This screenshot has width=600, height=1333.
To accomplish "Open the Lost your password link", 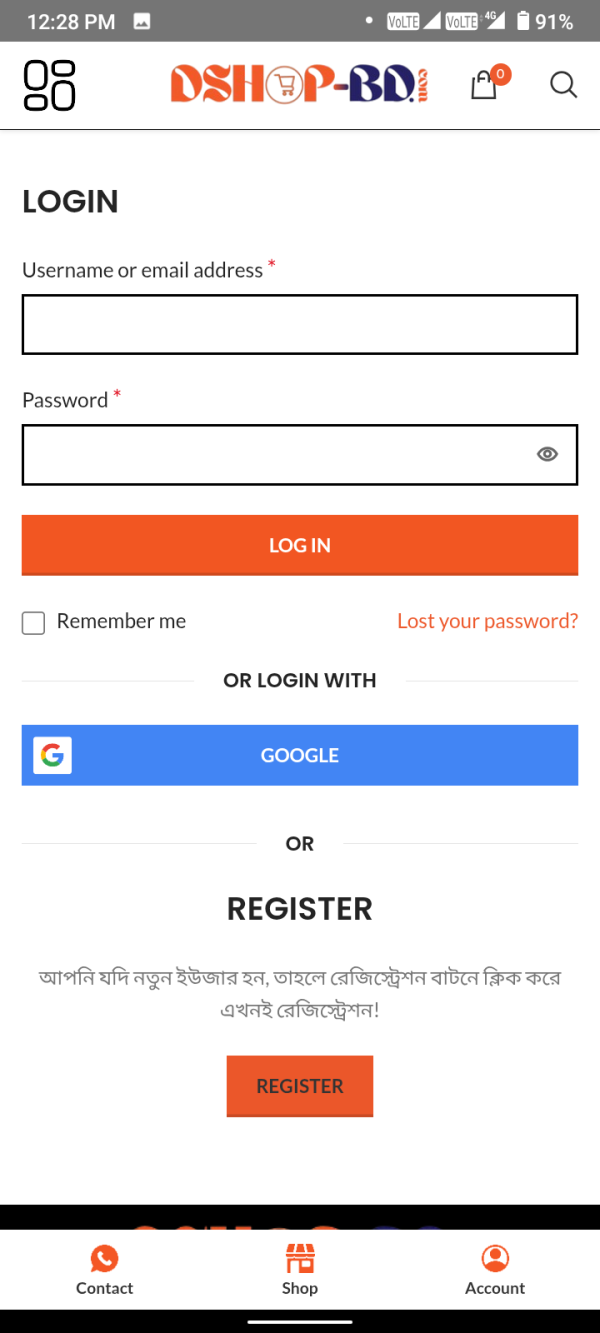I will point(487,621).
